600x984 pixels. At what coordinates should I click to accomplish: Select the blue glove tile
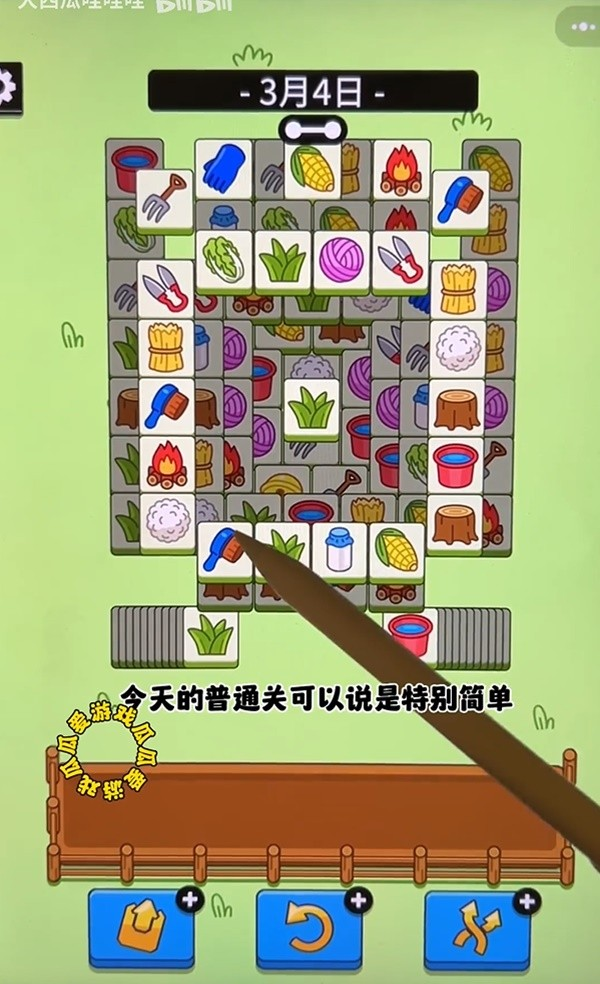[x=223, y=168]
